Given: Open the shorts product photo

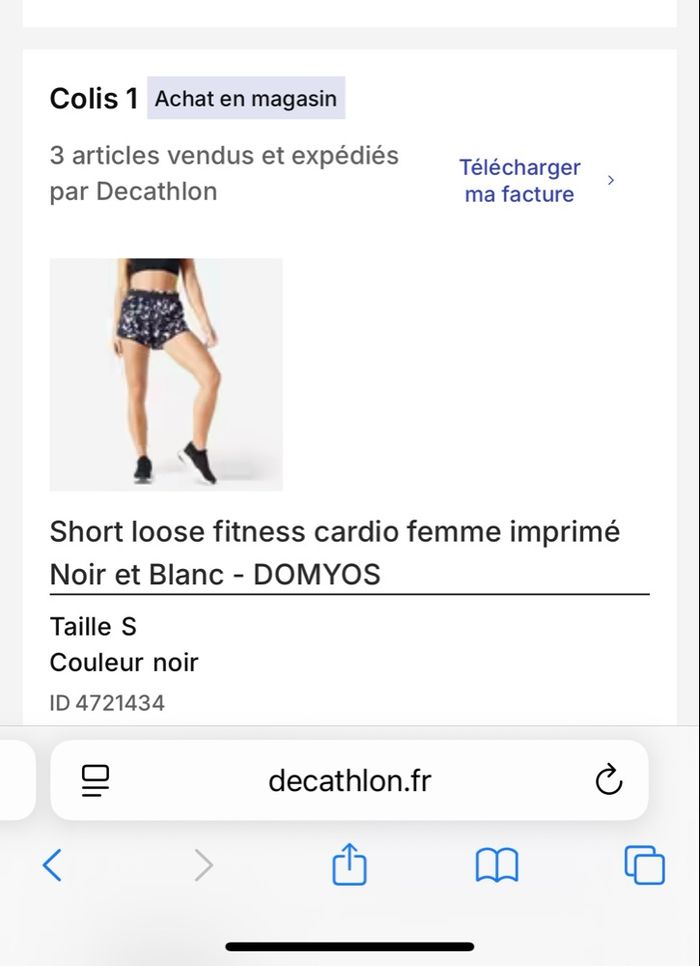Looking at the screenshot, I should click(166, 374).
